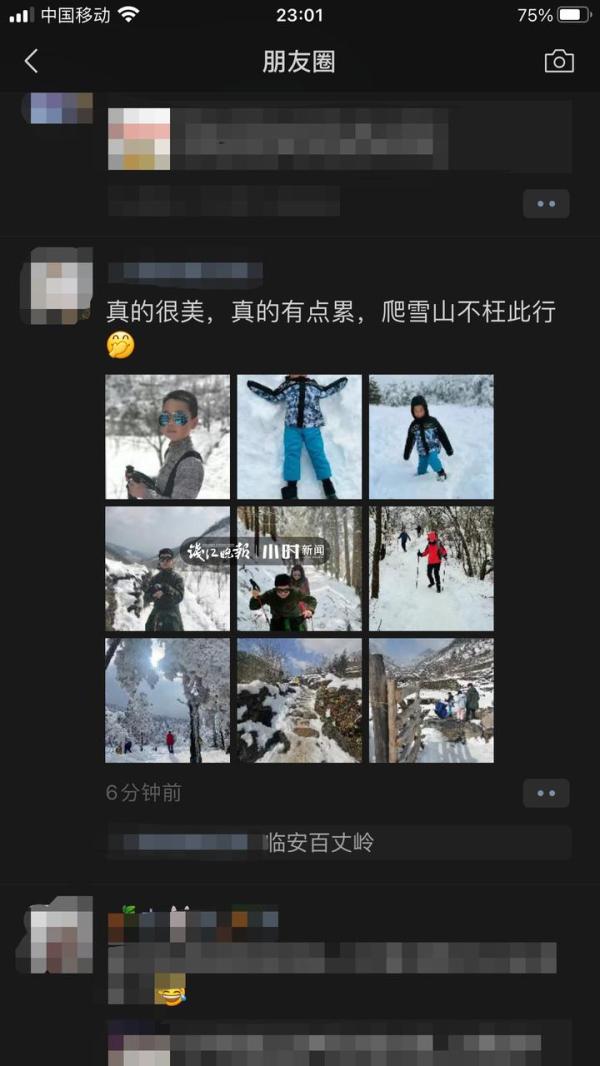Open the like/comment menu of the 6分钟前 post
The width and height of the screenshot is (600, 1066).
click(546, 793)
